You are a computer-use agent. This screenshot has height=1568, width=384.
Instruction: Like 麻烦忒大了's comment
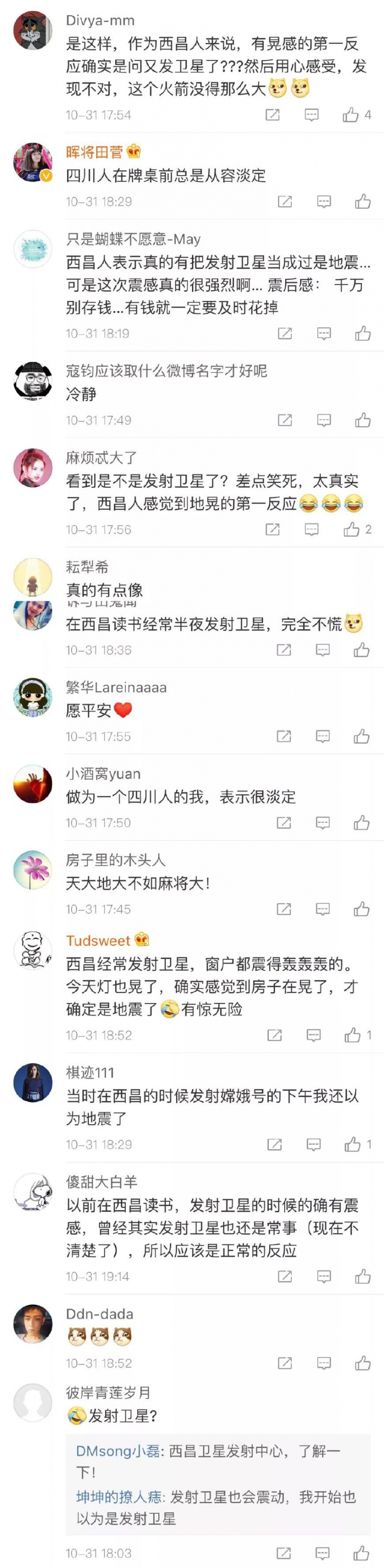pyautogui.click(x=352, y=529)
